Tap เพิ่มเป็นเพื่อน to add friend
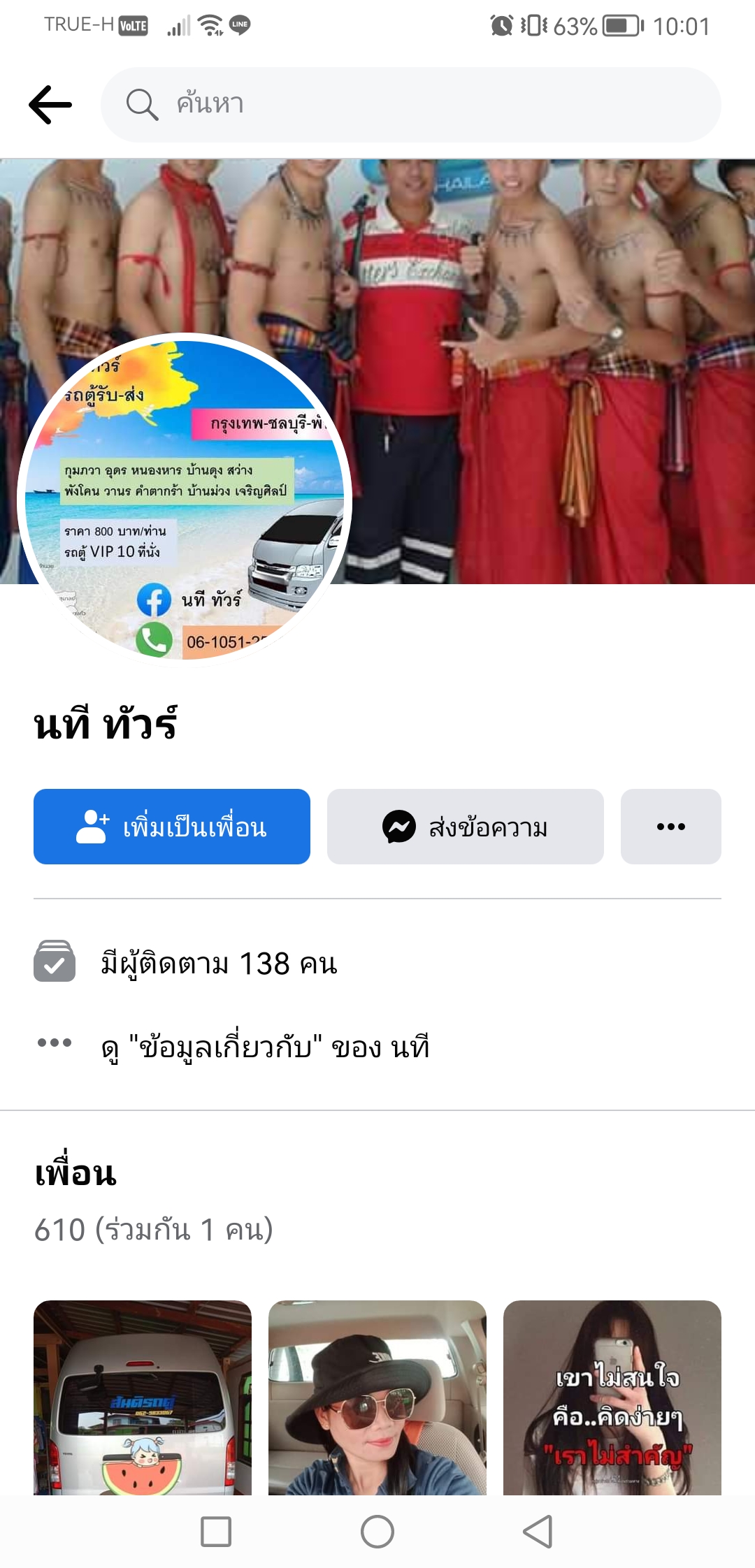The width and height of the screenshot is (755, 1568). coord(172,827)
